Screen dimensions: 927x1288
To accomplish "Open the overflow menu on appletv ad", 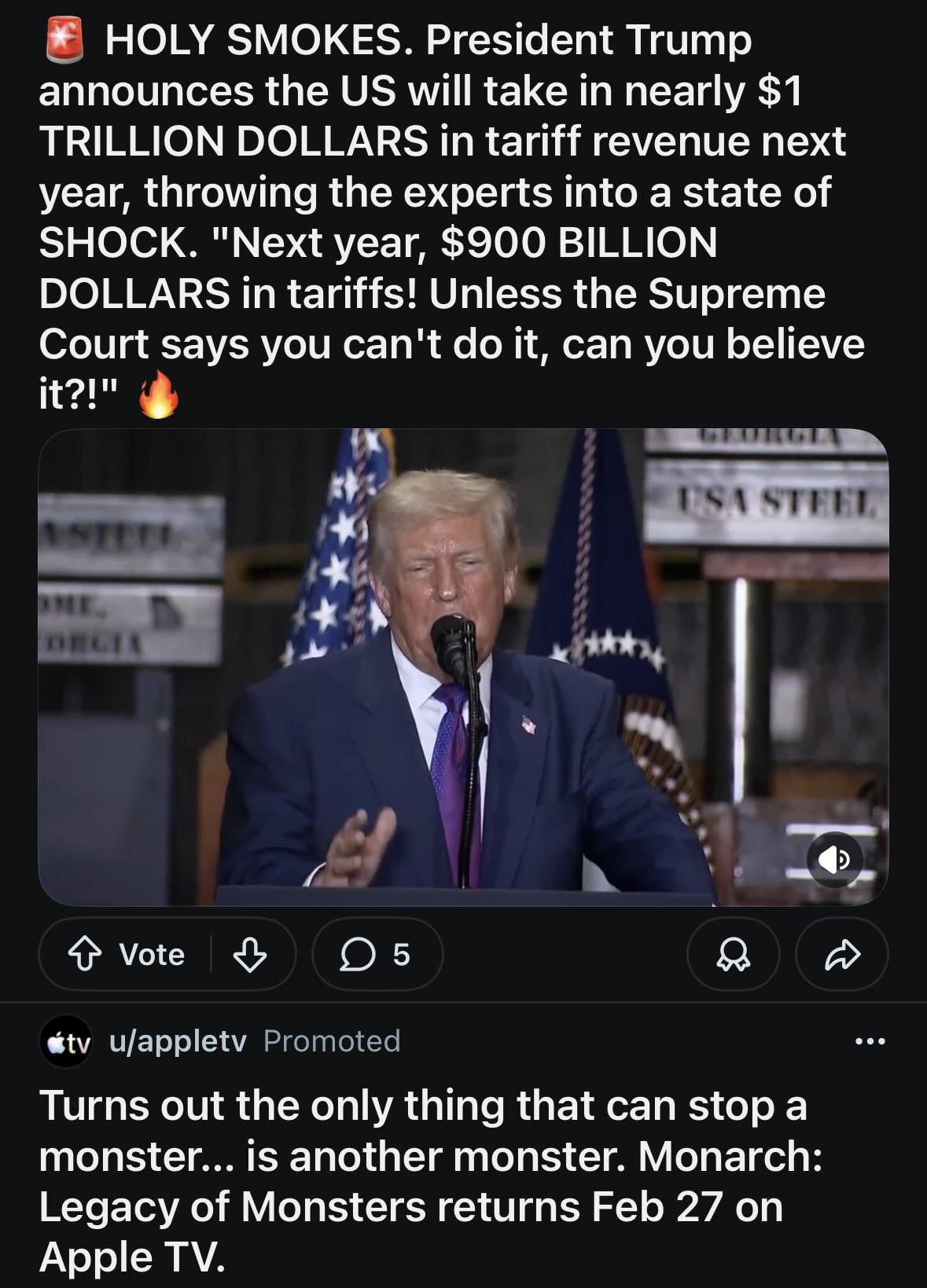I will click(x=870, y=1041).
